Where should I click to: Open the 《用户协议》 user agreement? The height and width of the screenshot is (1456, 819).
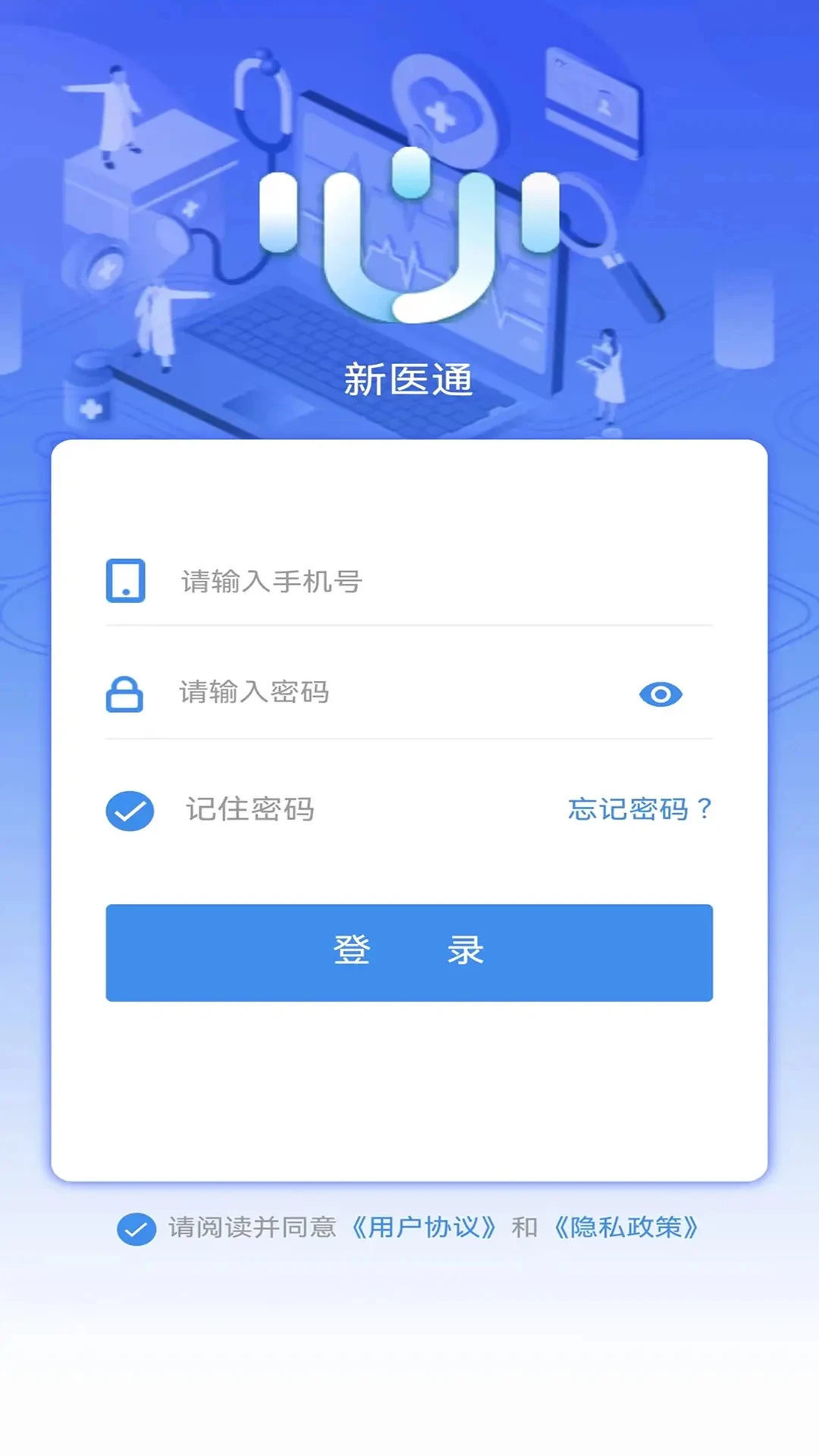(425, 1223)
